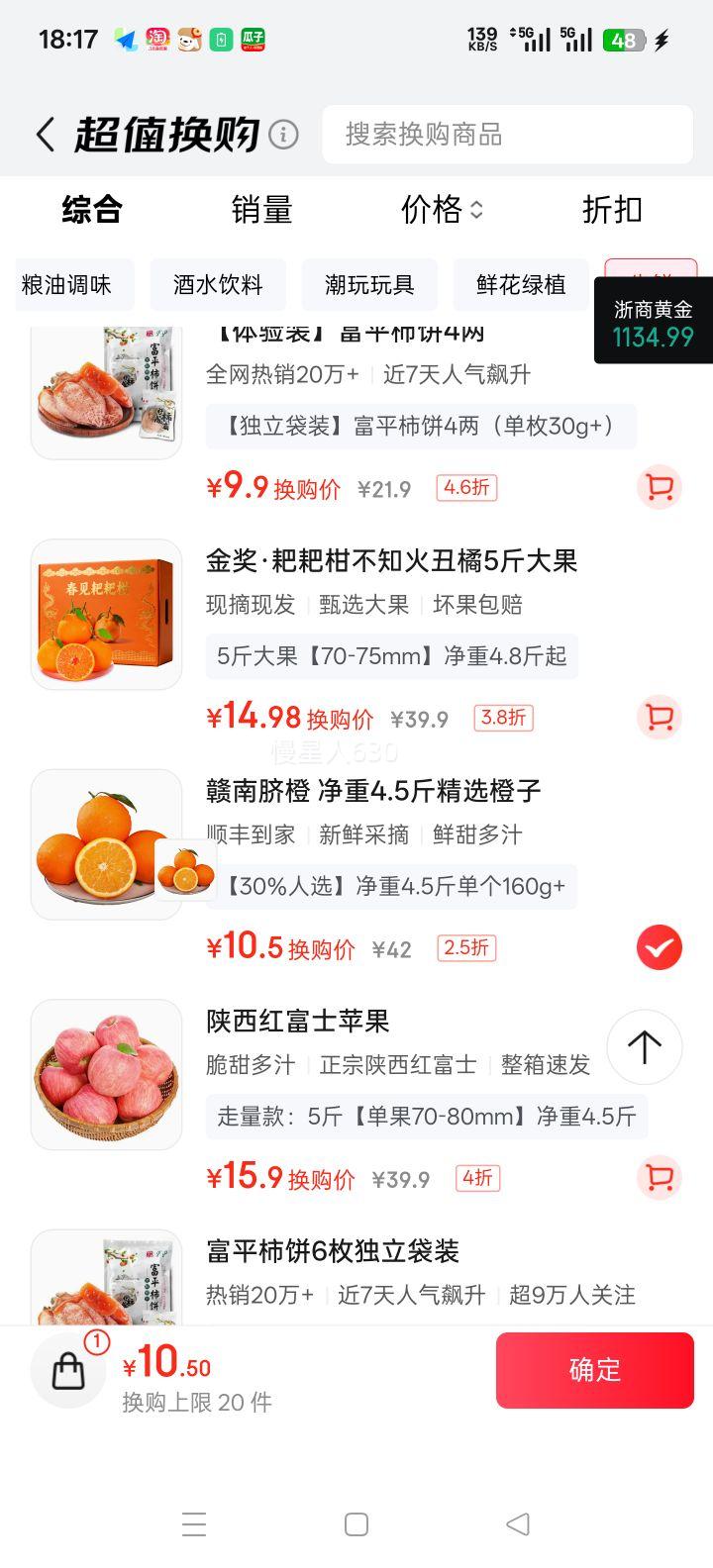Open 陕西红富士苹果 product image
The image size is (713, 1568).
(107, 1074)
